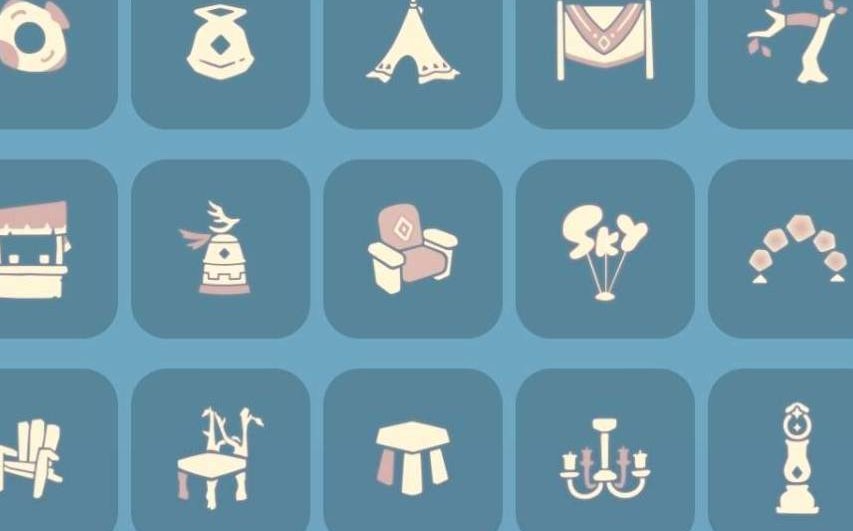
Task: Choose the teepee tent item
Action: (x=412, y=45)
